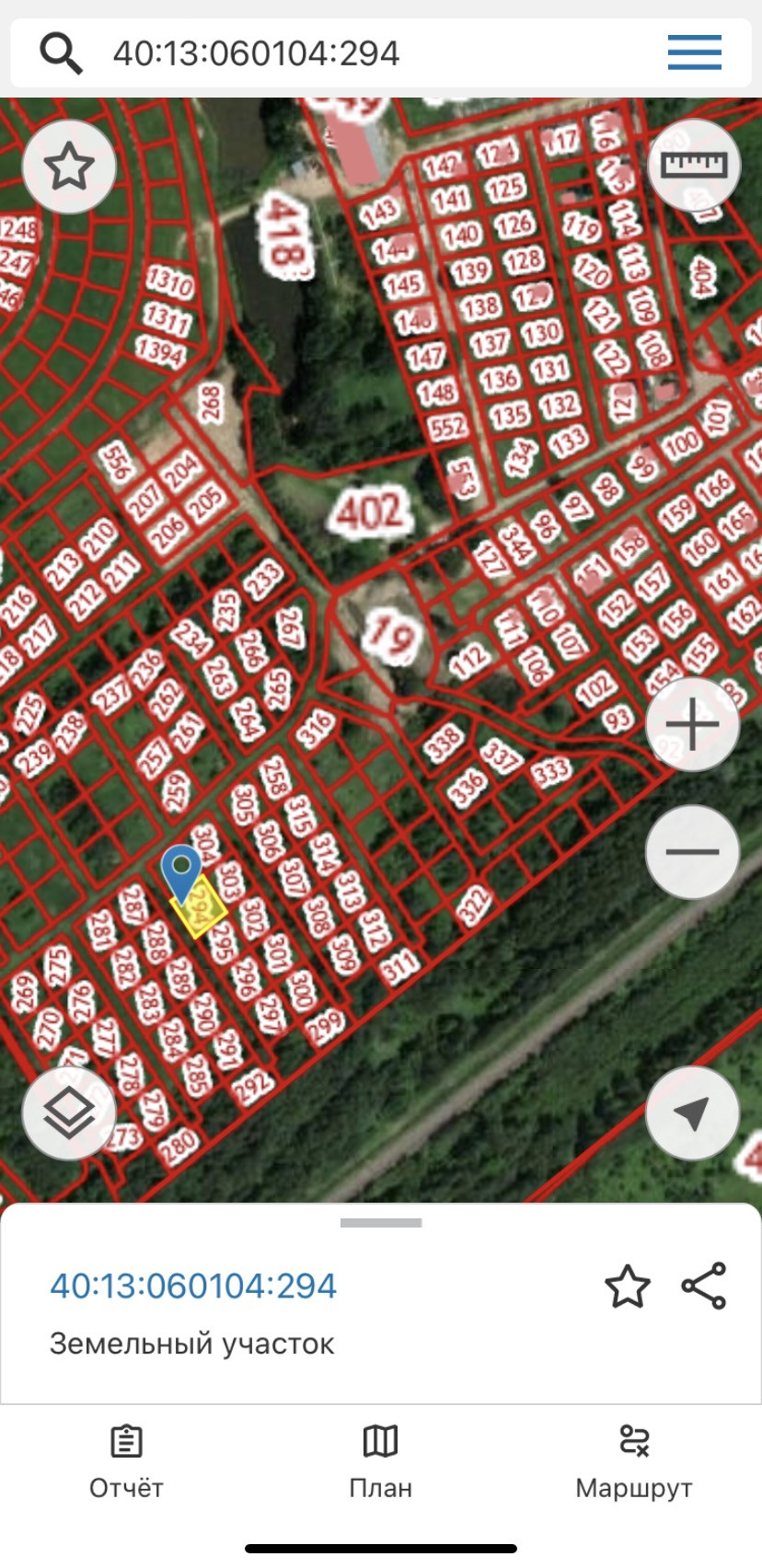Activate the ruler measuring tool
The height and width of the screenshot is (1568, 762).
[x=694, y=165]
